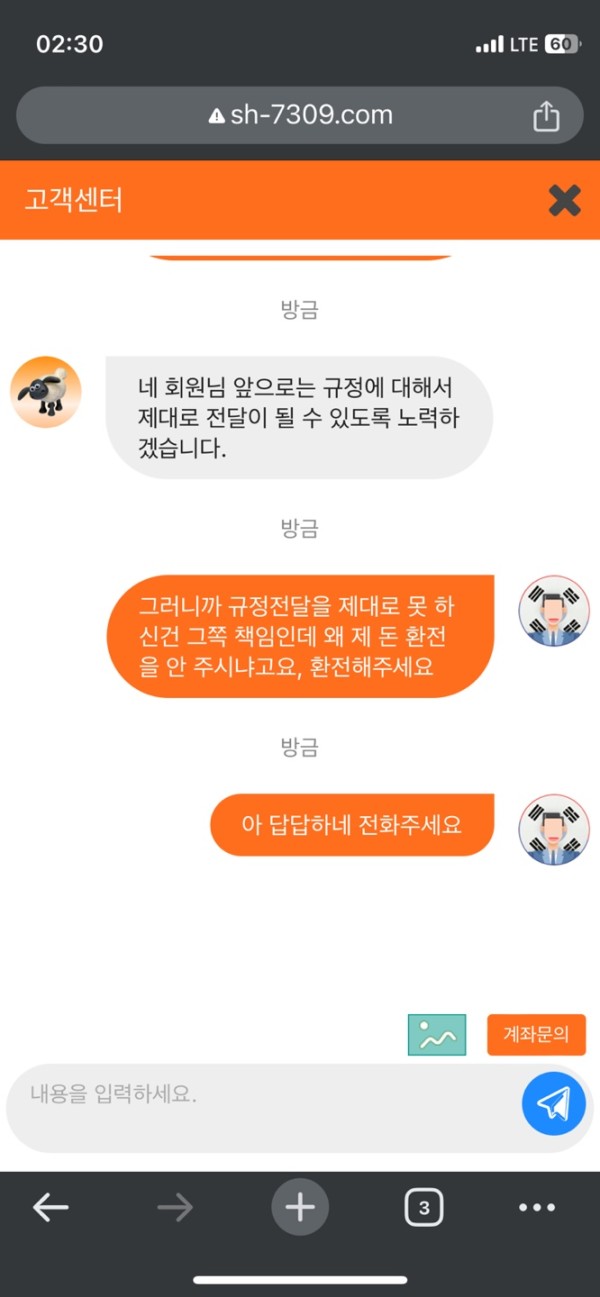This screenshot has width=600, height=1297.
Task: Share the page from the address bar
Action: (x=546, y=117)
